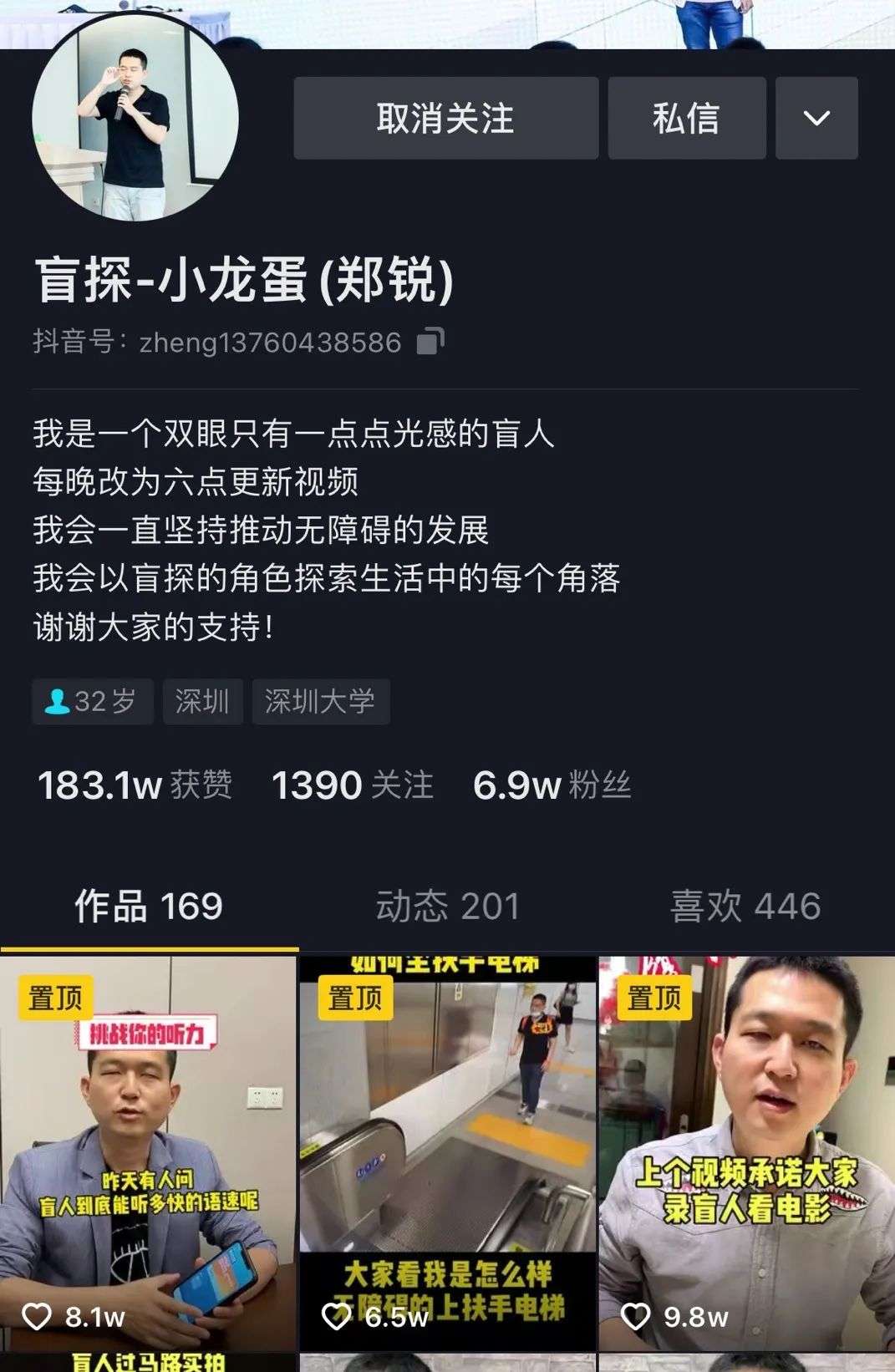Open the pinned 挑战你的听力 video
895x1372 pixels.
tap(148, 1153)
